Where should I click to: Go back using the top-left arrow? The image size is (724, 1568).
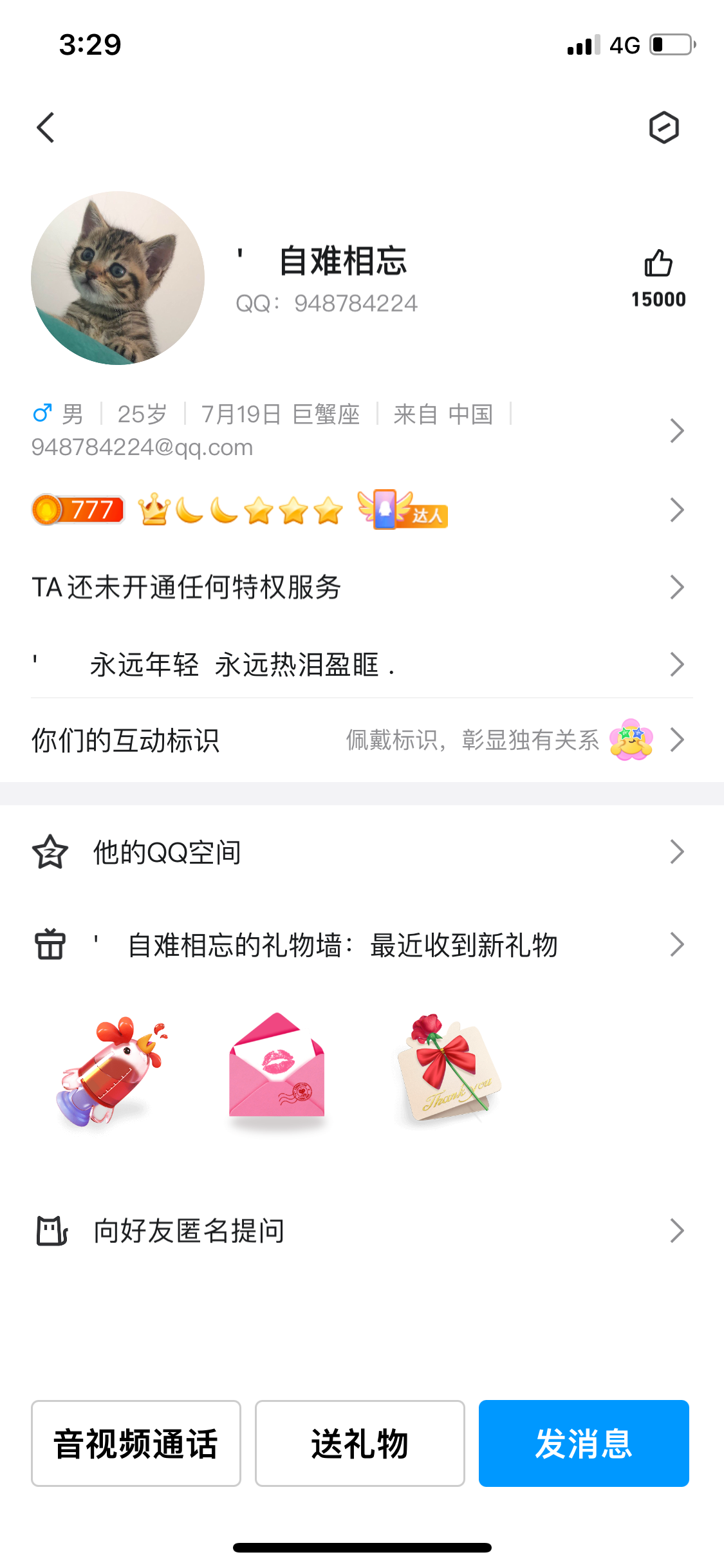tap(46, 127)
